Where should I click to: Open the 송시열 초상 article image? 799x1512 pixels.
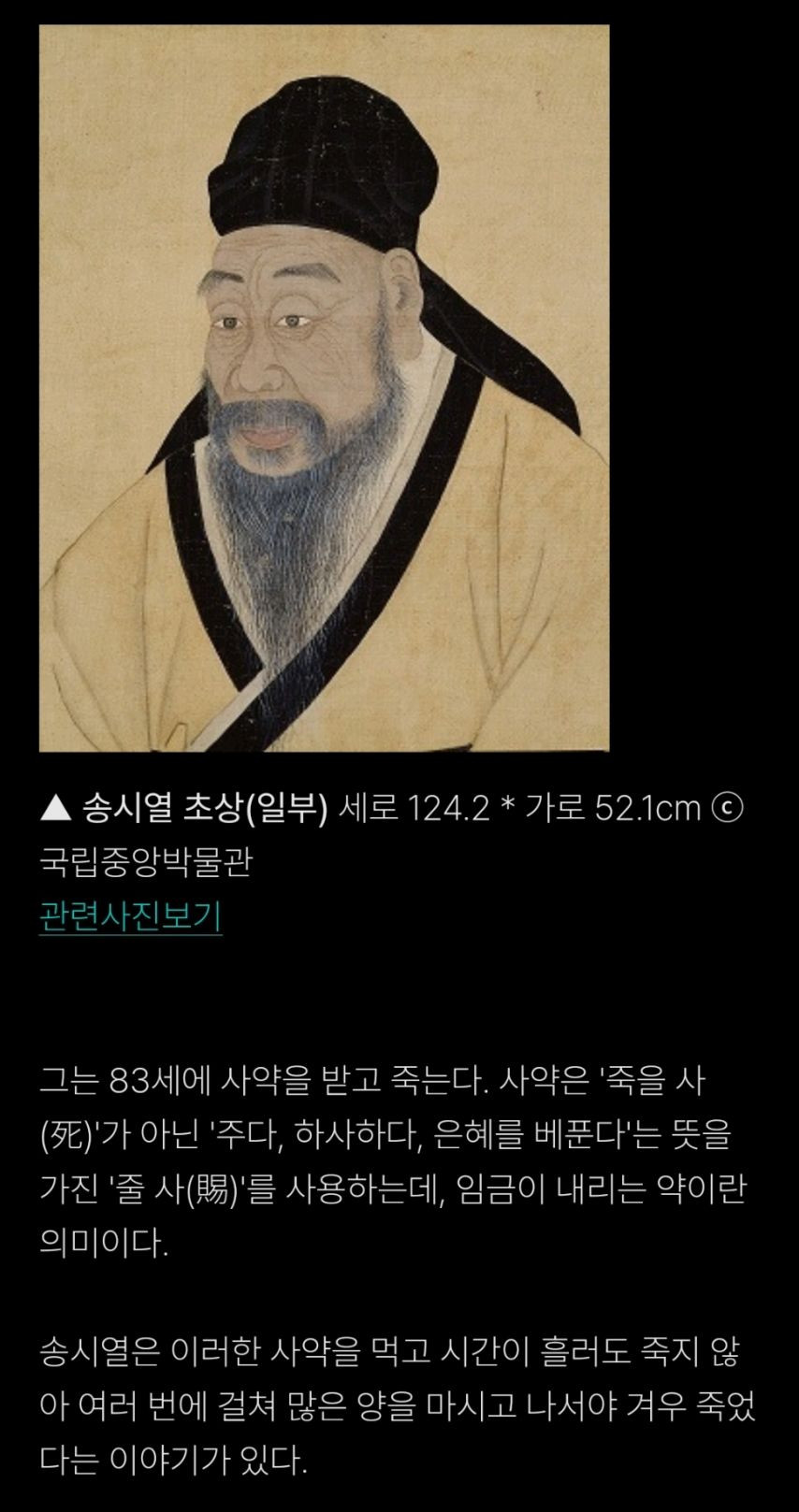click(x=324, y=388)
